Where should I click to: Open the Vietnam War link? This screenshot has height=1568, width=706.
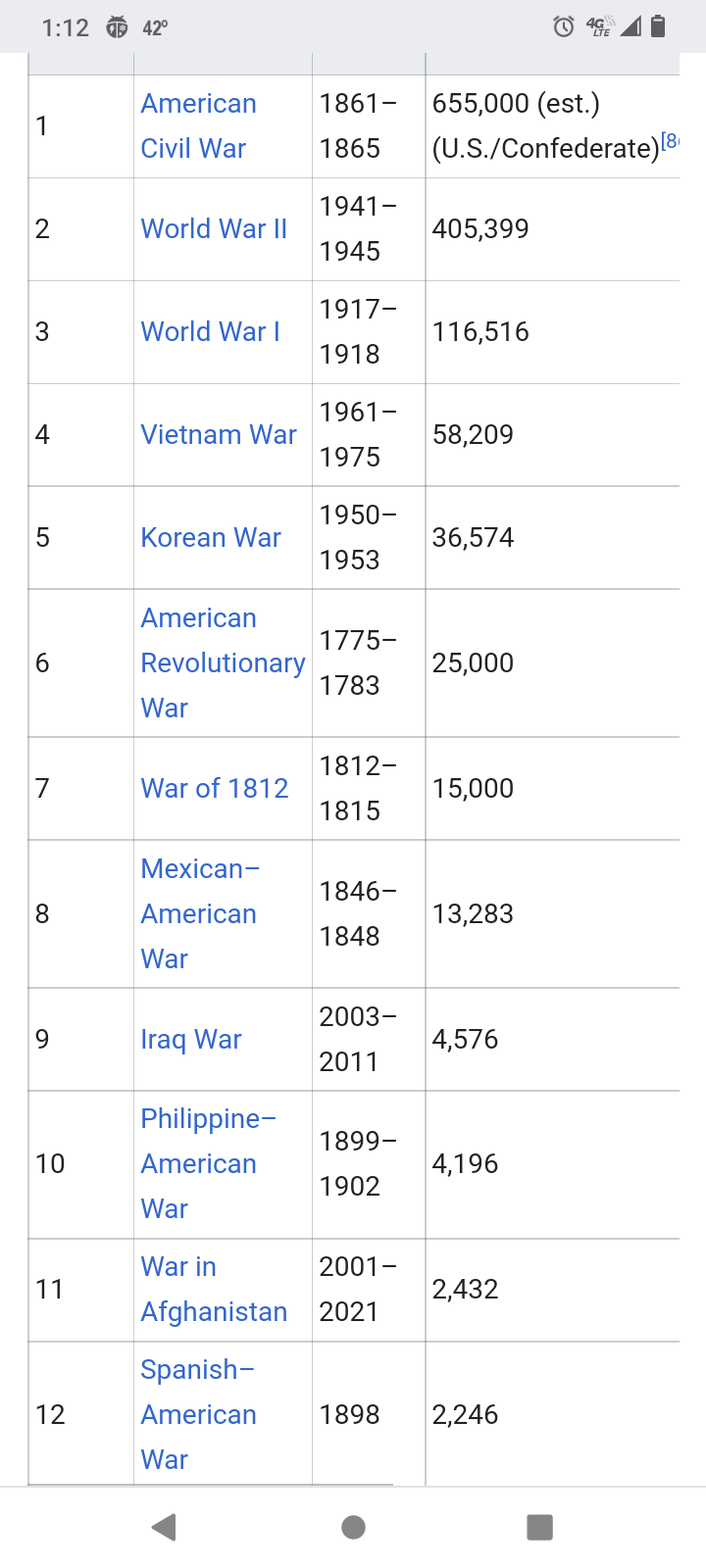(x=219, y=434)
